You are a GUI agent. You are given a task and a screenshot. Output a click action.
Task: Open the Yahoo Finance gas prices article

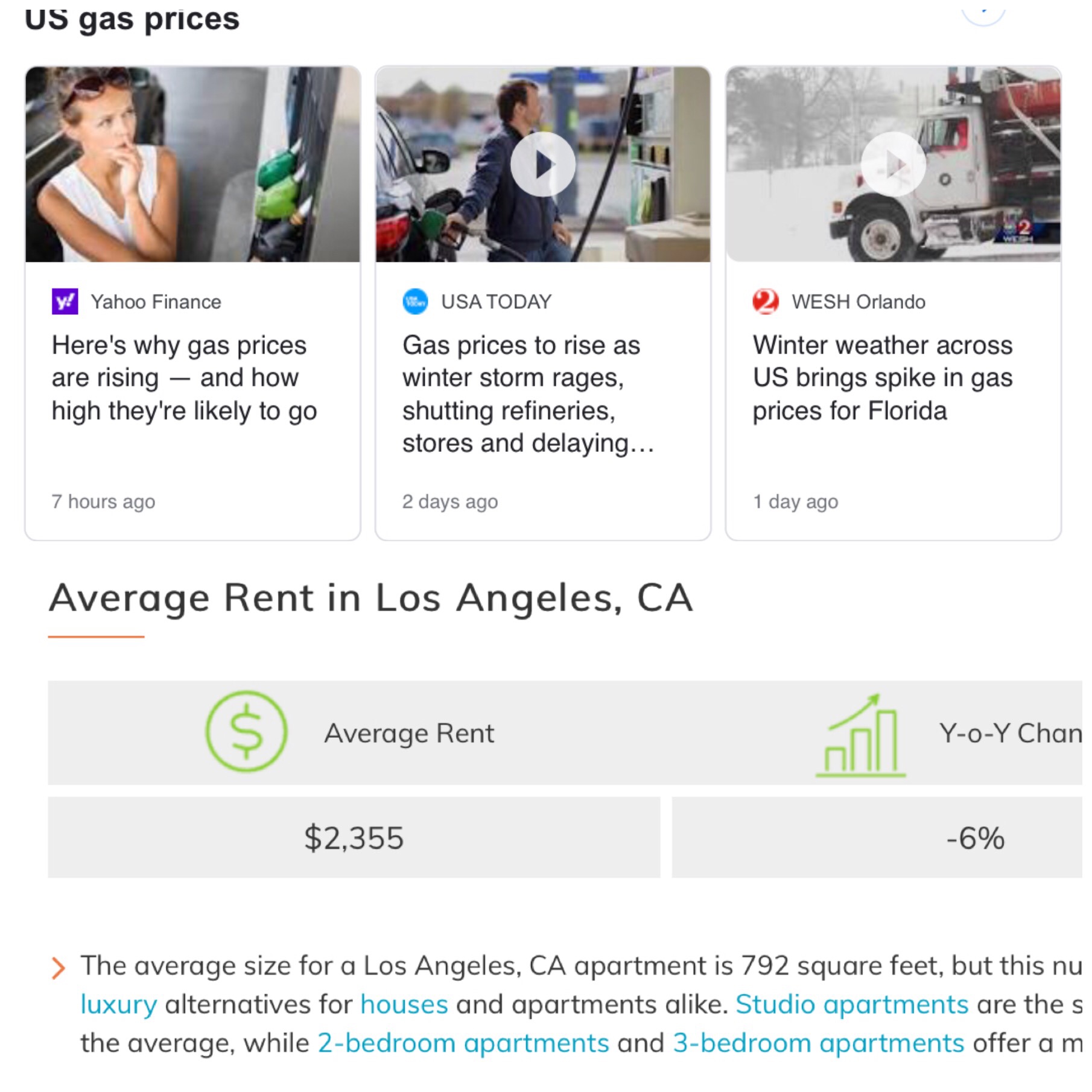[x=184, y=378]
